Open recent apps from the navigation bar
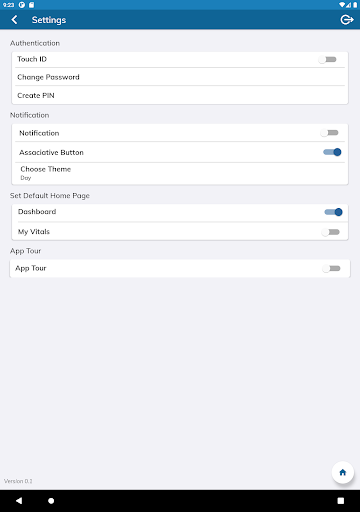 341,501
